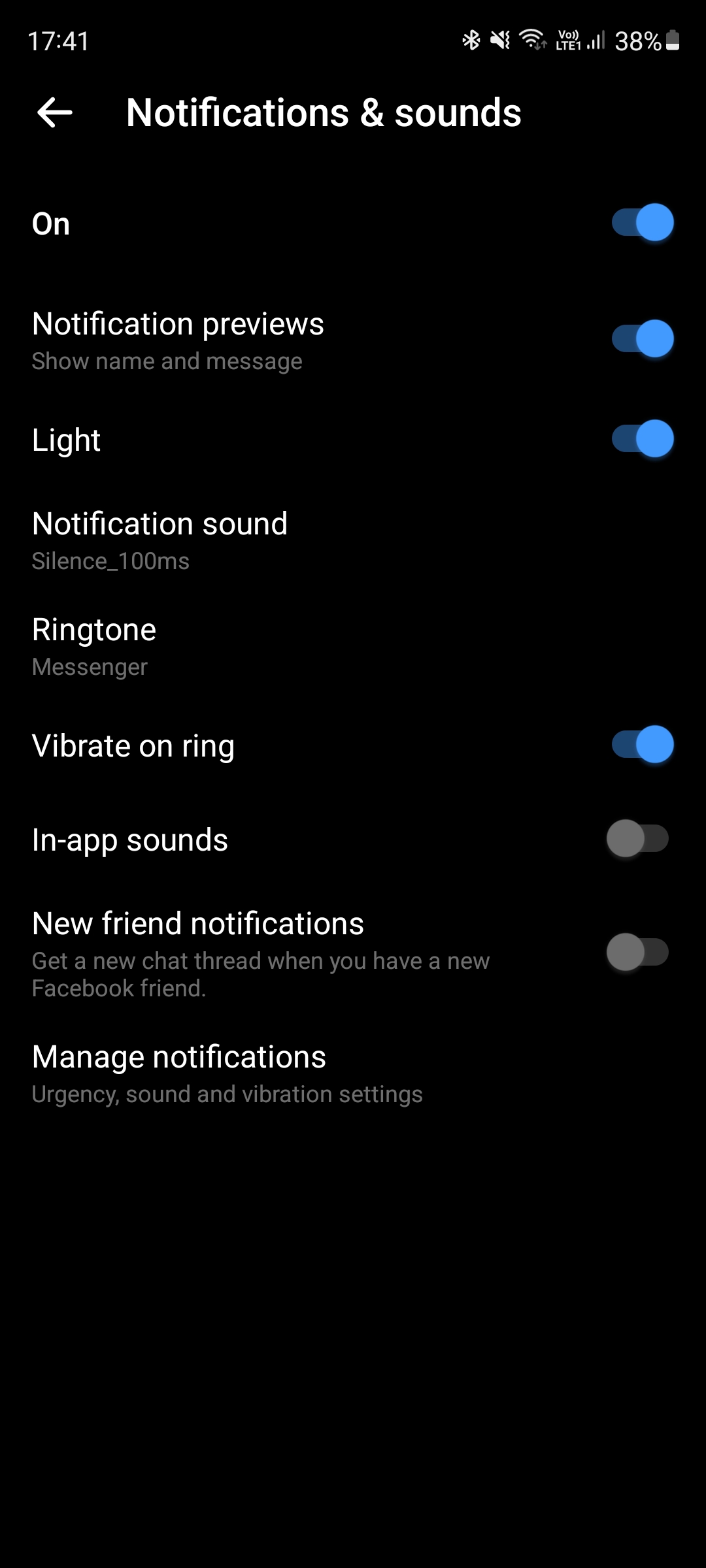Image resolution: width=706 pixels, height=1568 pixels.
Task: Go back using the arrow icon
Action: pos(55,112)
